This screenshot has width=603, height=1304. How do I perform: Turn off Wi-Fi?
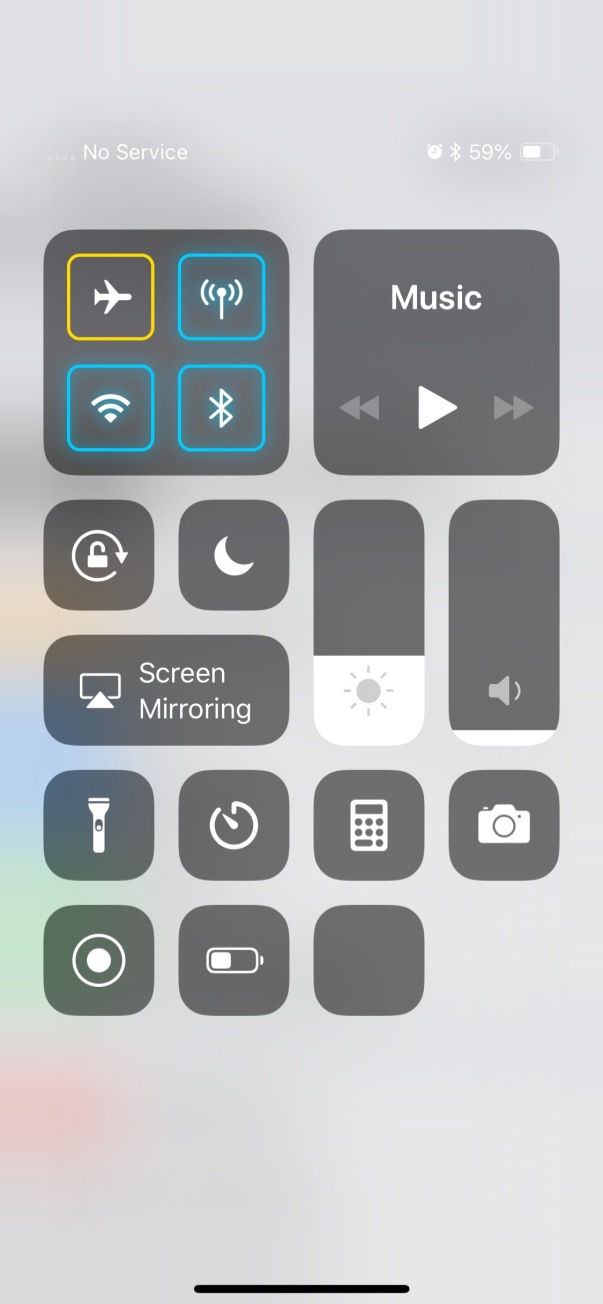coord(110,408)
